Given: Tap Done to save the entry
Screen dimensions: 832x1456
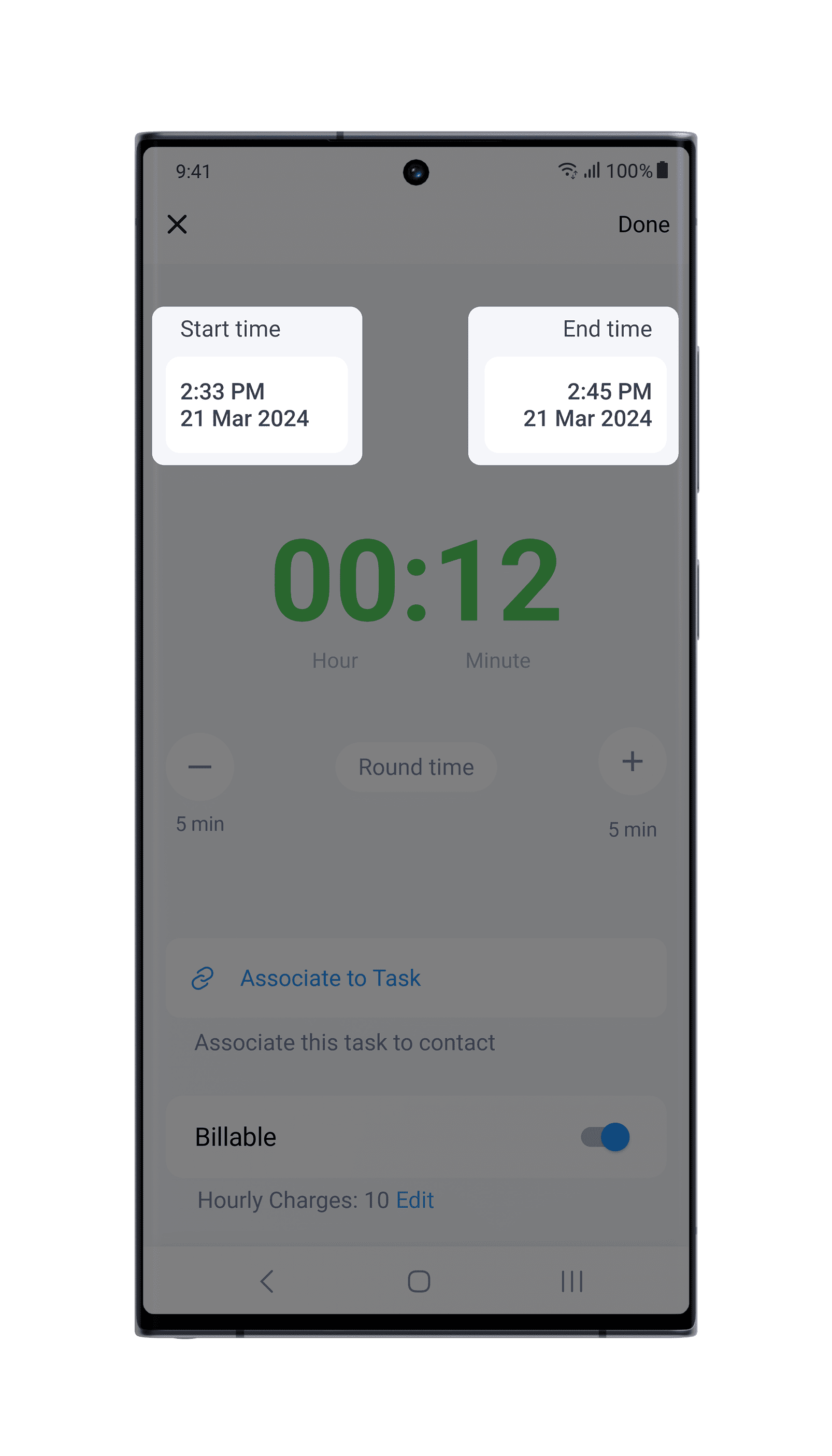Looking at the screenshot, I should point(643,224).
